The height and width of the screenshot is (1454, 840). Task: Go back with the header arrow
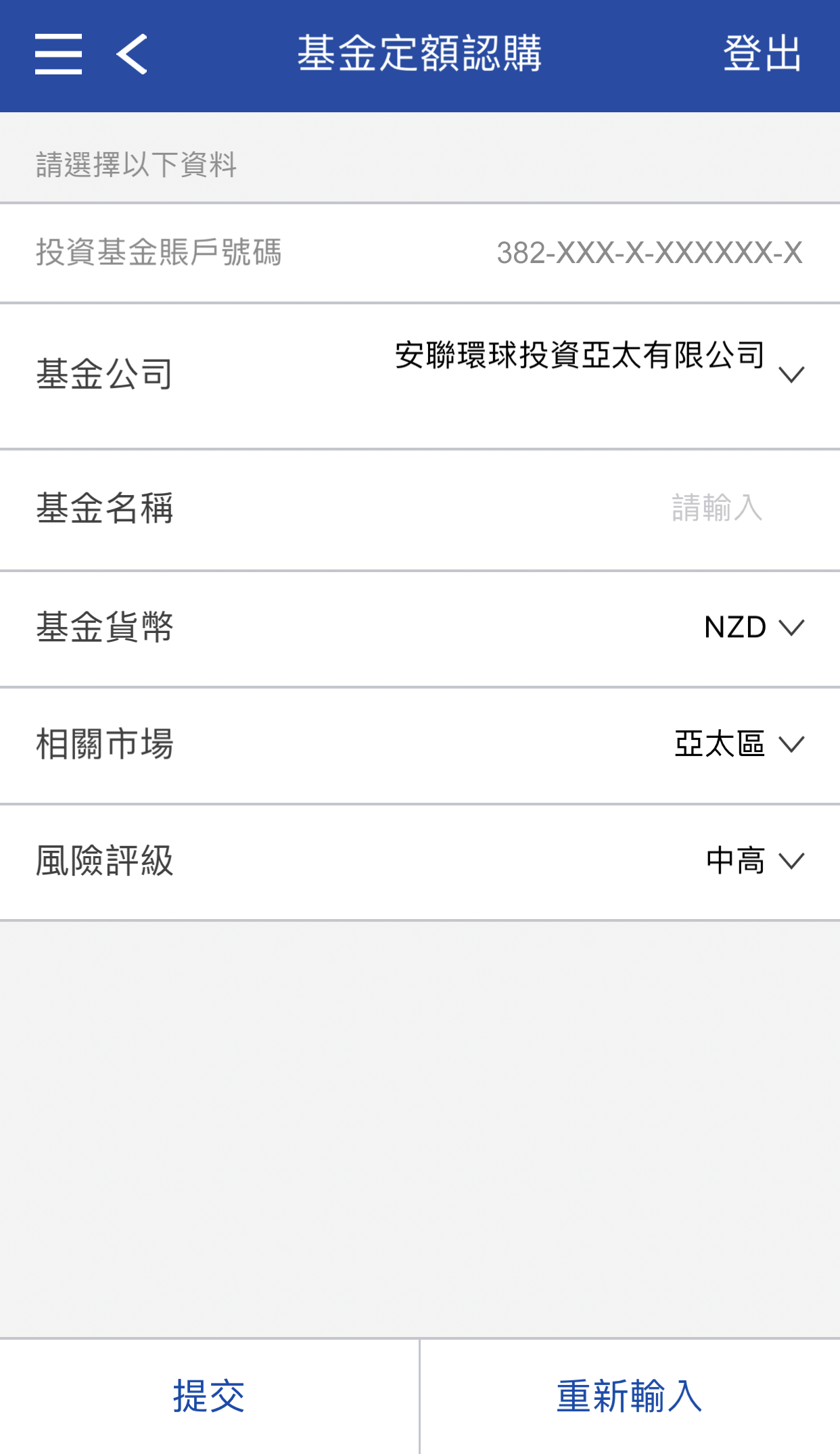133,54
